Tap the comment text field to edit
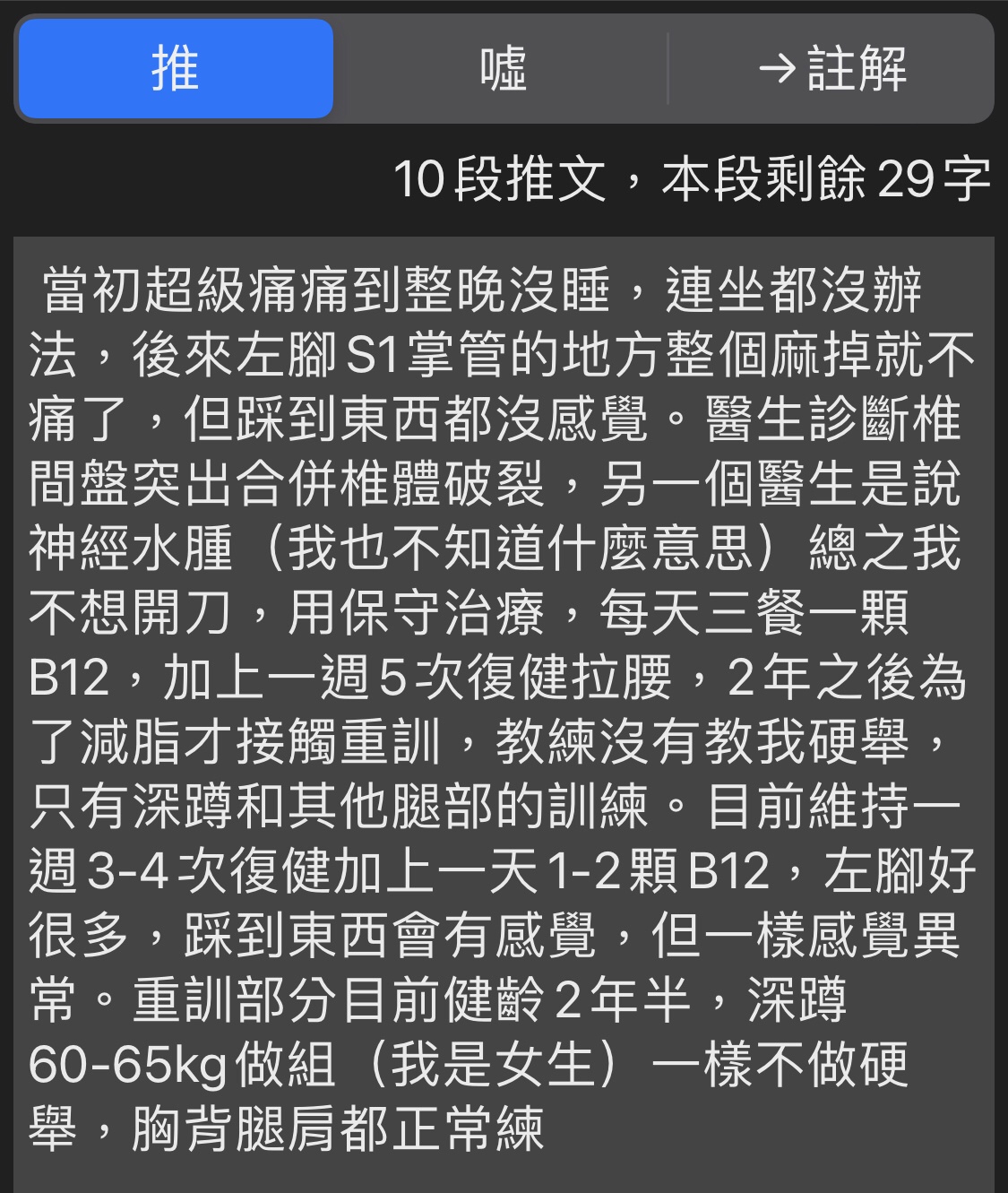This screenshot has width=1008, height=1193. click(x=504, y=708)
